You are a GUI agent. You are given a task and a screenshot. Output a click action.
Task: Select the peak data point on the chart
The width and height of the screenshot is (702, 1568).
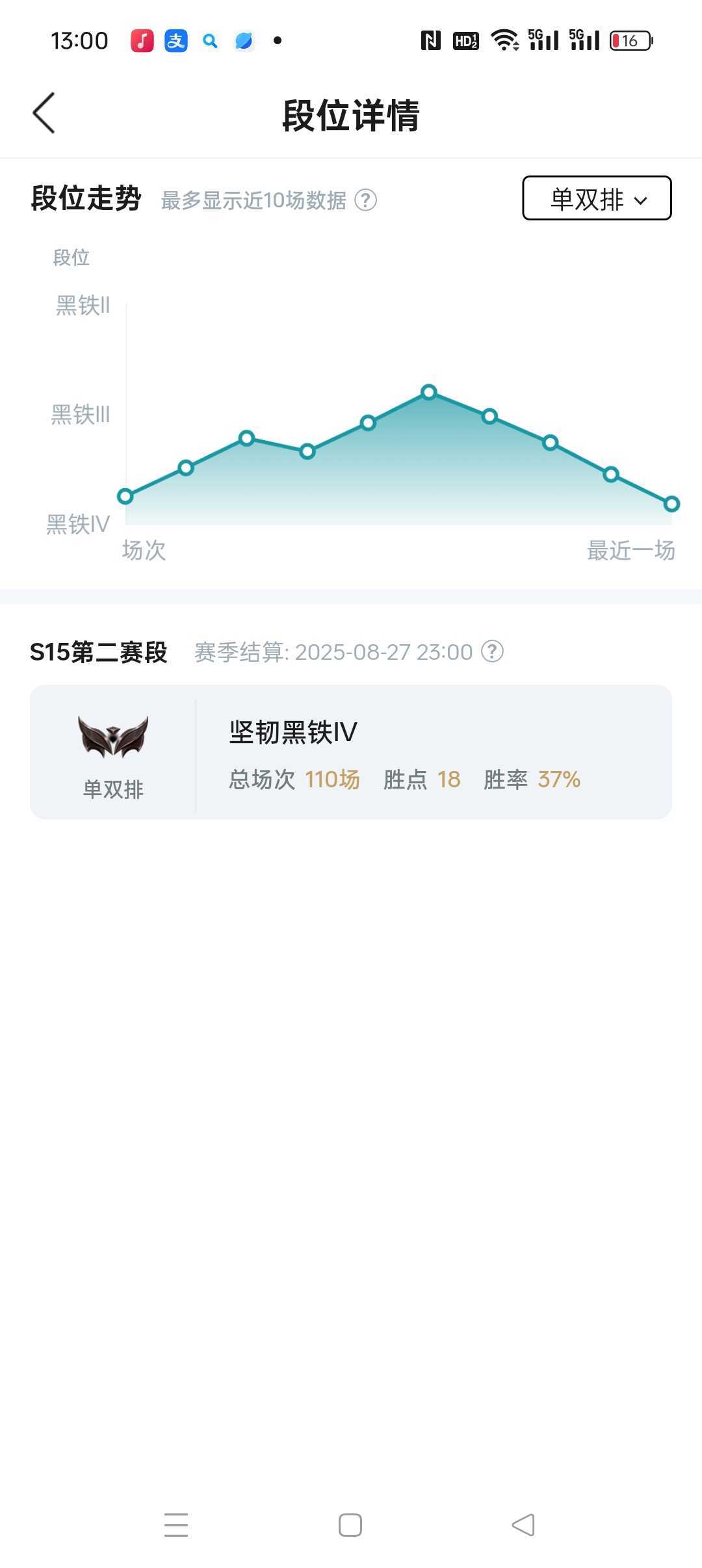428,392
